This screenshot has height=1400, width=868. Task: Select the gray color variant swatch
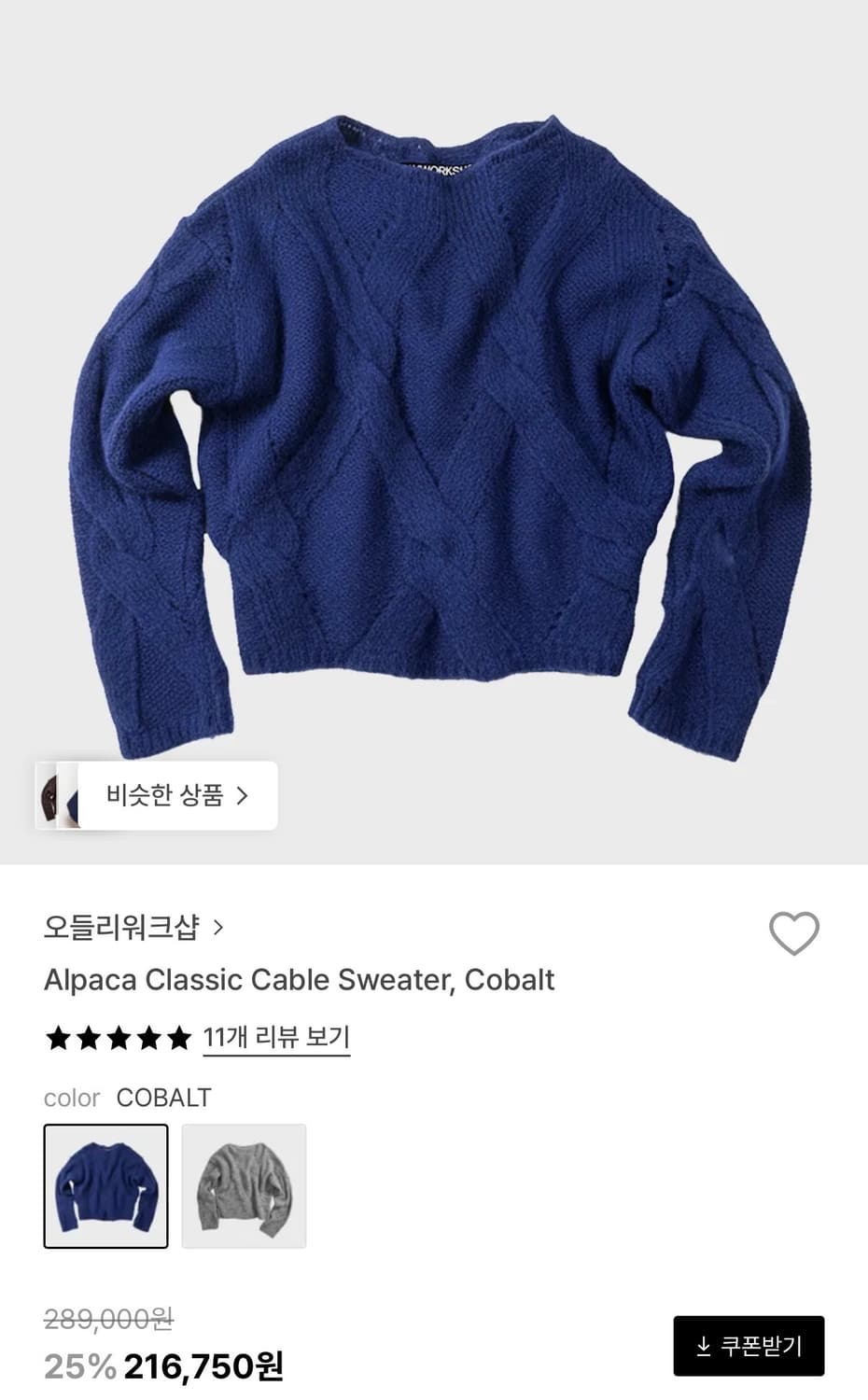[x=245, y=1185]
